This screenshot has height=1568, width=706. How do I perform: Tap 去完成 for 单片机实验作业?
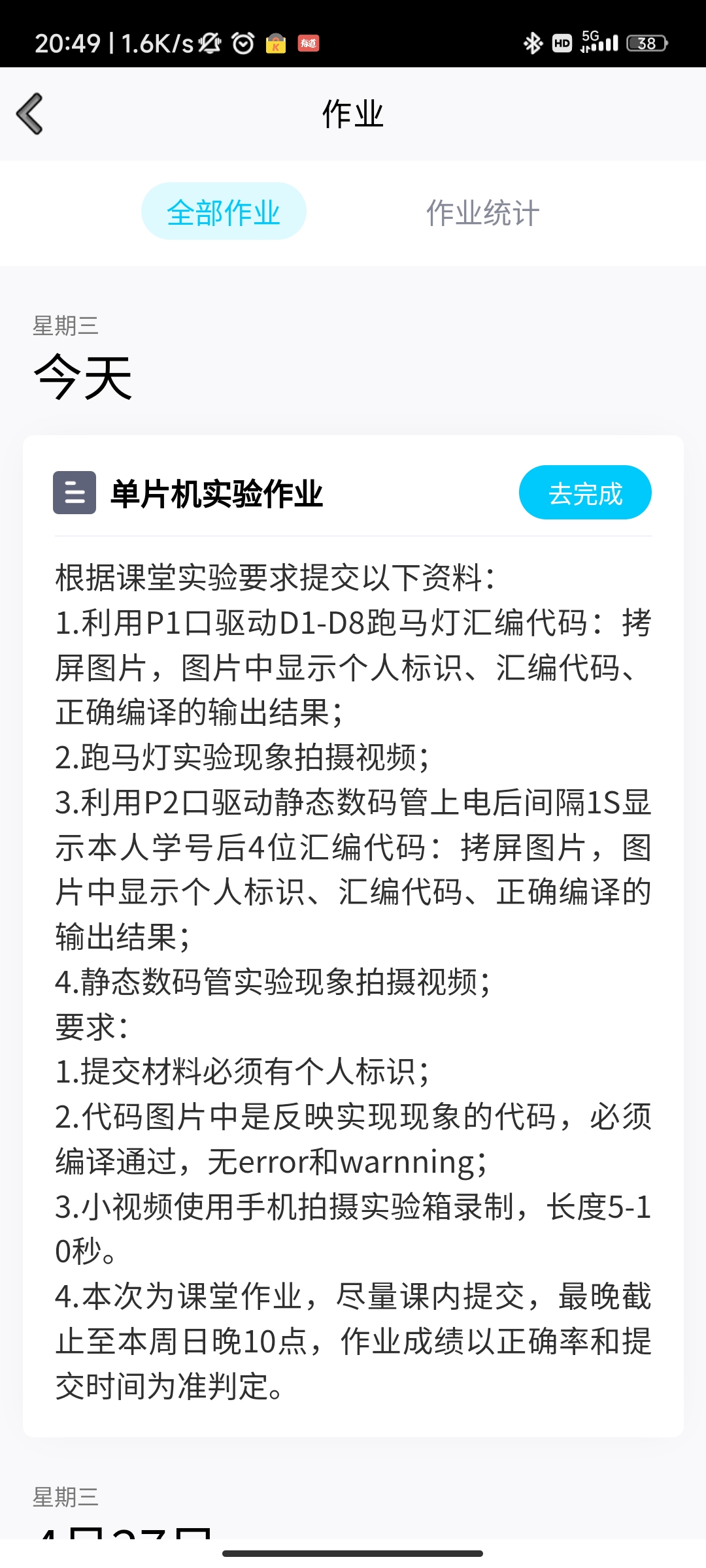tap(584, 493)
